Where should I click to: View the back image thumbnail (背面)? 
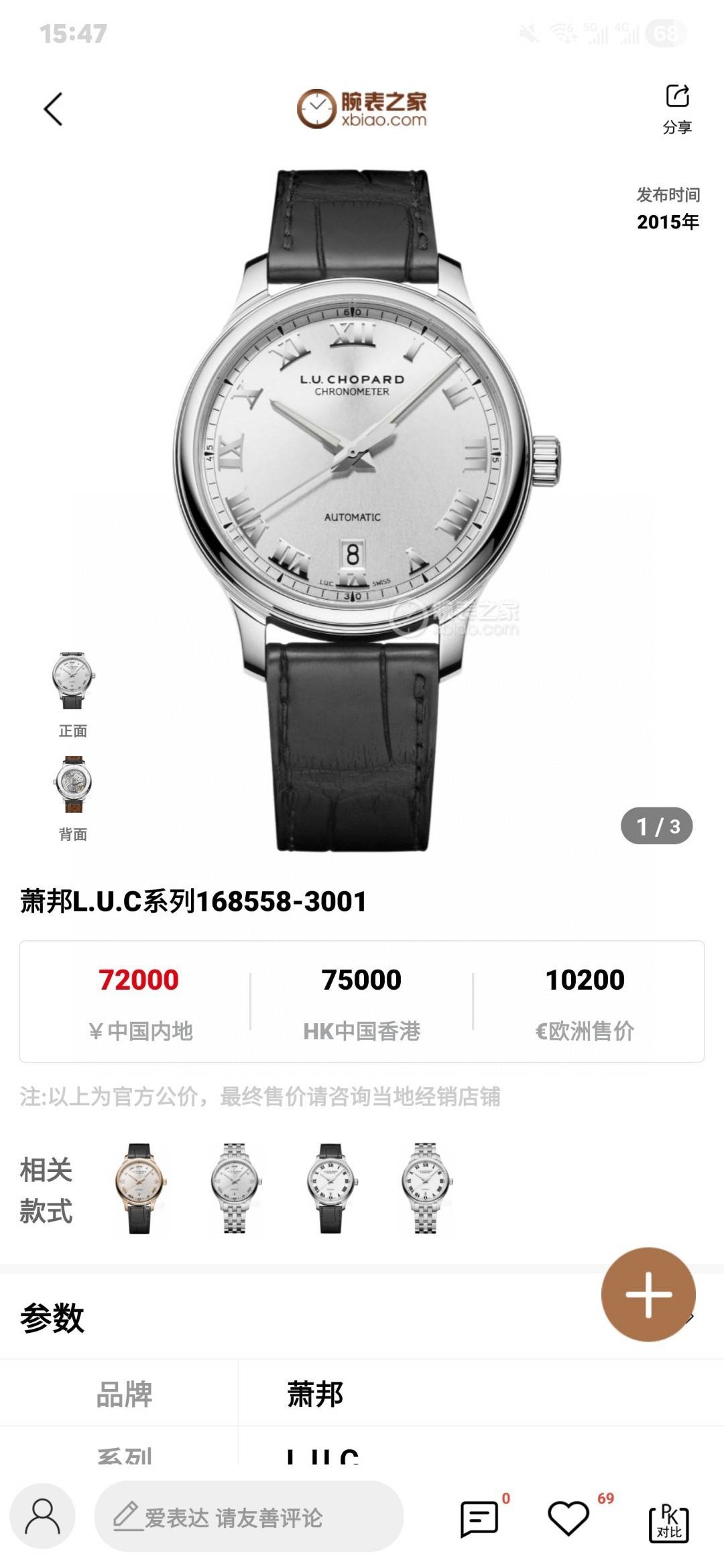point(73,785)
